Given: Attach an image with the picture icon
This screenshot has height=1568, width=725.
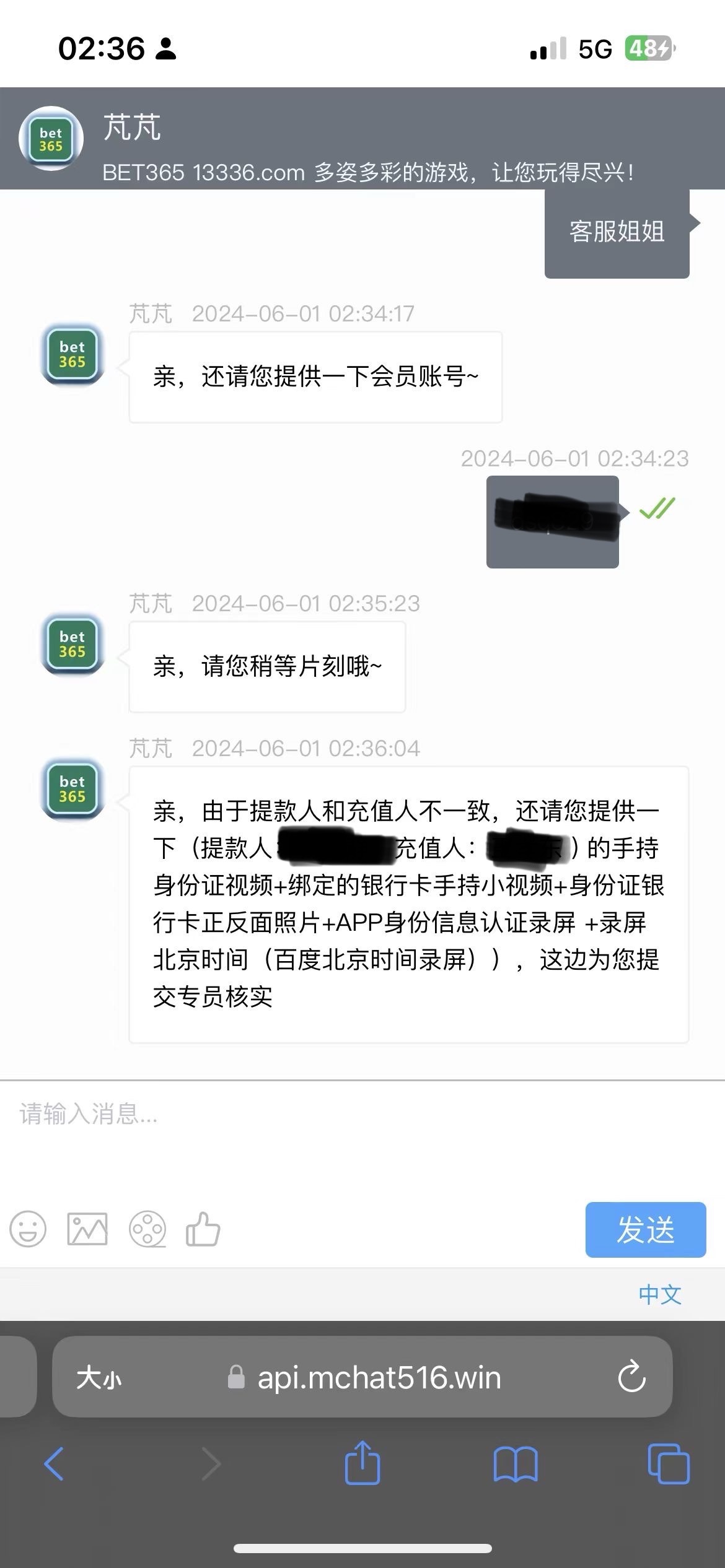Looking at the screenshot, I should pos(87,1229).
